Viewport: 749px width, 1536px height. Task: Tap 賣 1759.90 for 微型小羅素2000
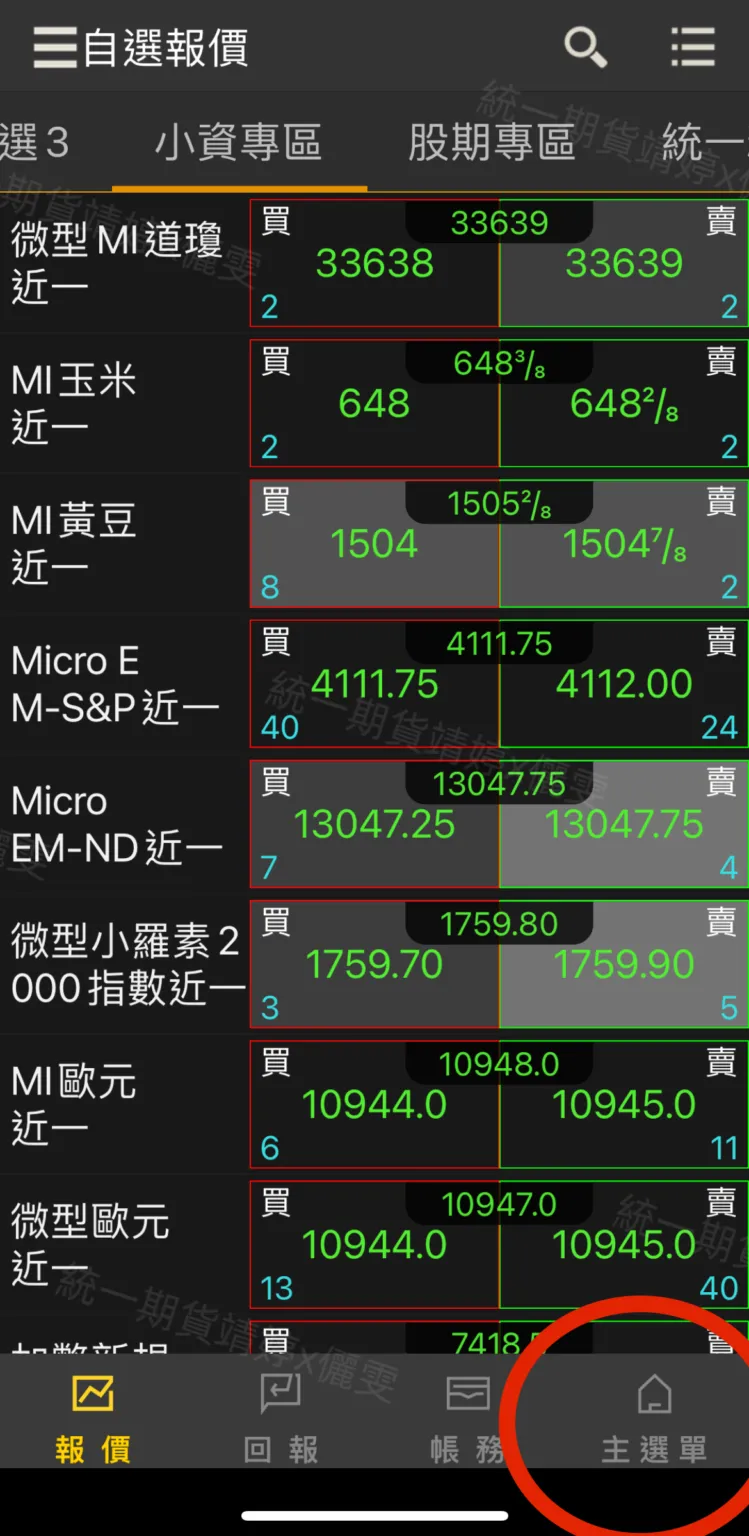tap(624, 964)
